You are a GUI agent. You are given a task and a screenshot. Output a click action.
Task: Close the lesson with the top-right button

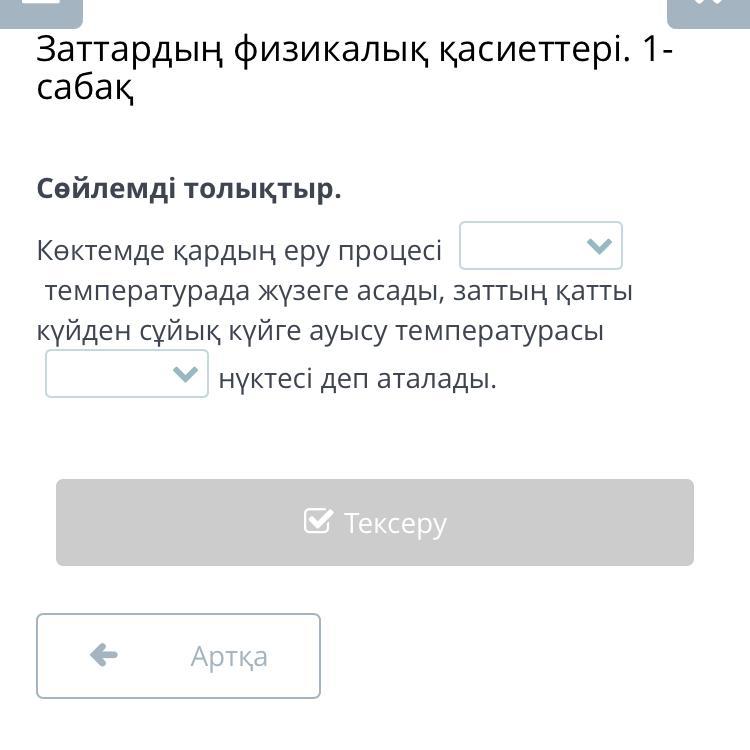[708, 10]
